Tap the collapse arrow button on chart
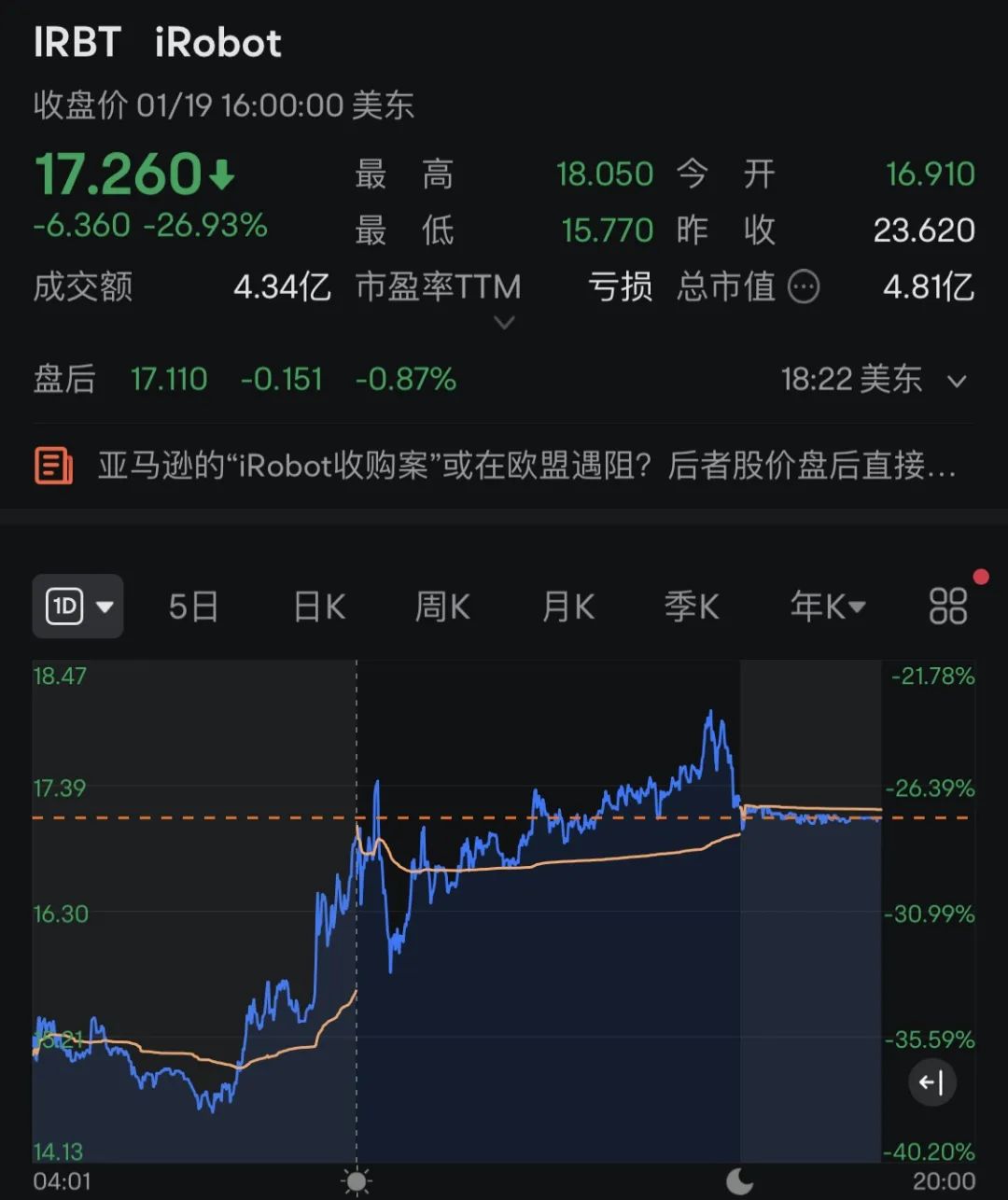1008x1200 pixels. coord(931,1082)
